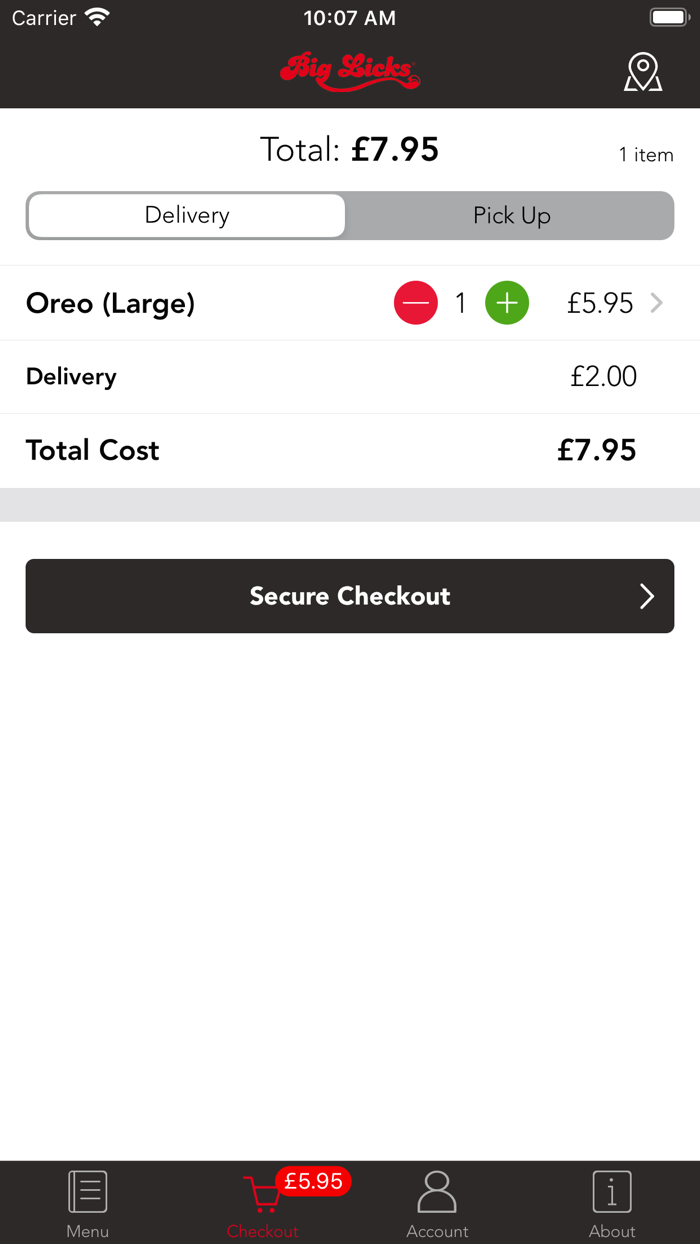Open the Checkout tab

pyautogui.click(x=263, y=1203)
